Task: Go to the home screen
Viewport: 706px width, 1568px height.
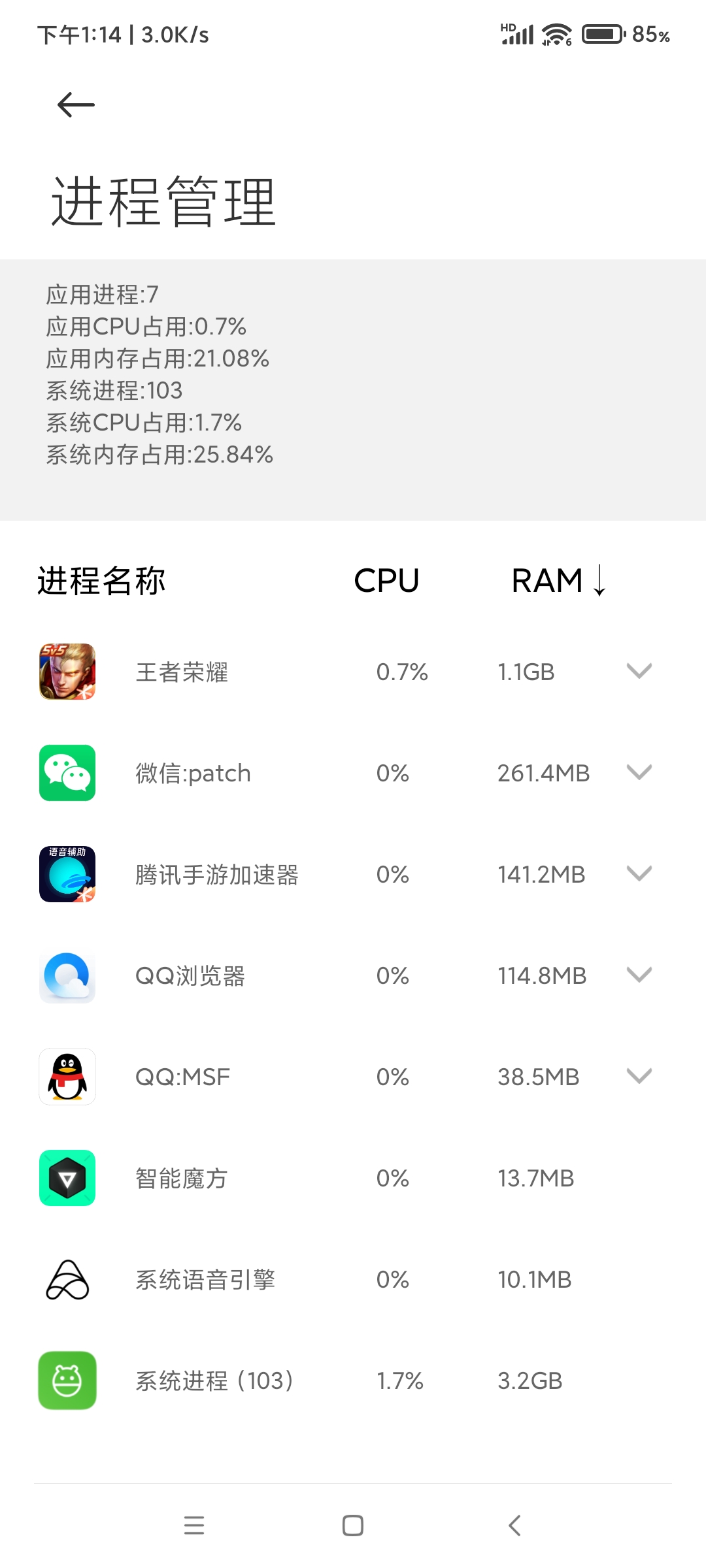Action: coord(353,1526)
